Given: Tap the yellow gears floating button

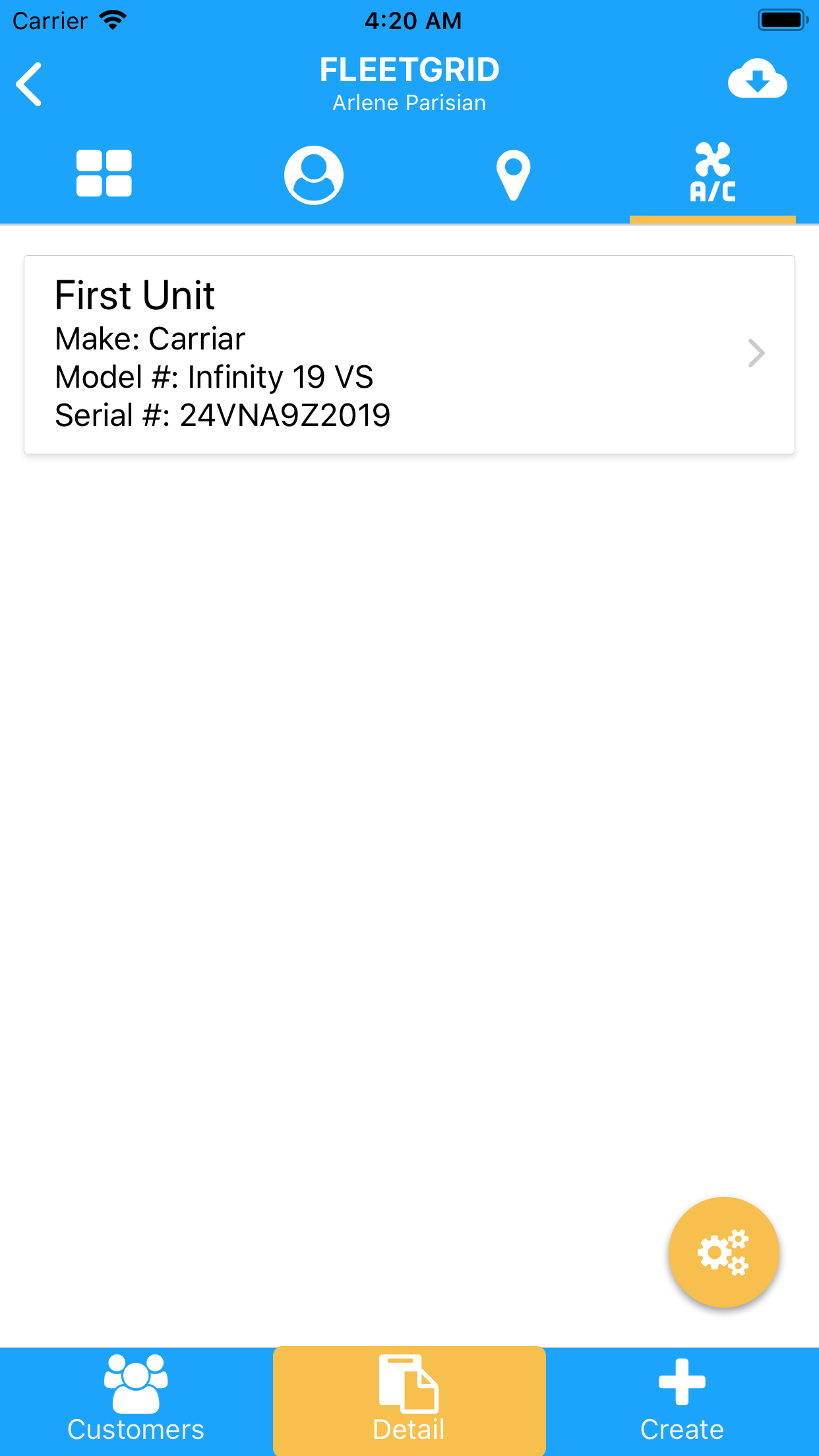Looking at the screenshot, I should click(x=723, y=1252).
